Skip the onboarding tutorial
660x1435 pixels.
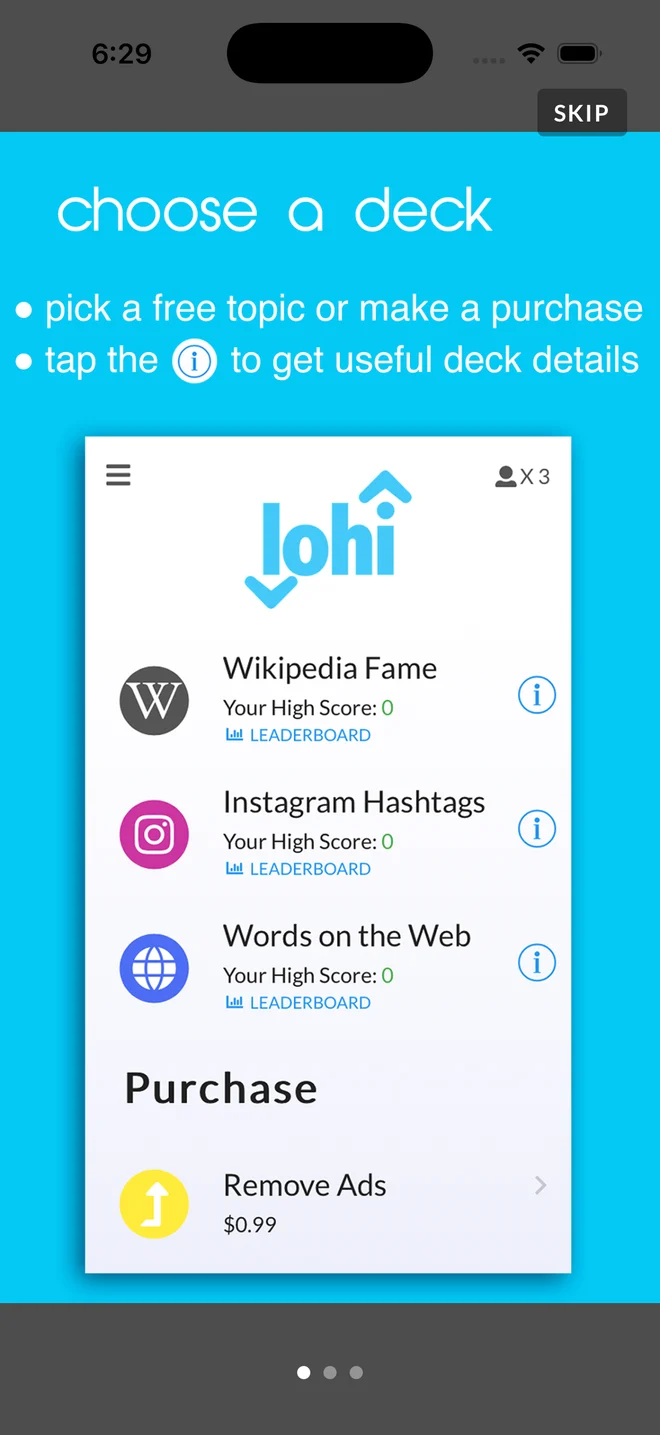[582, 113]
